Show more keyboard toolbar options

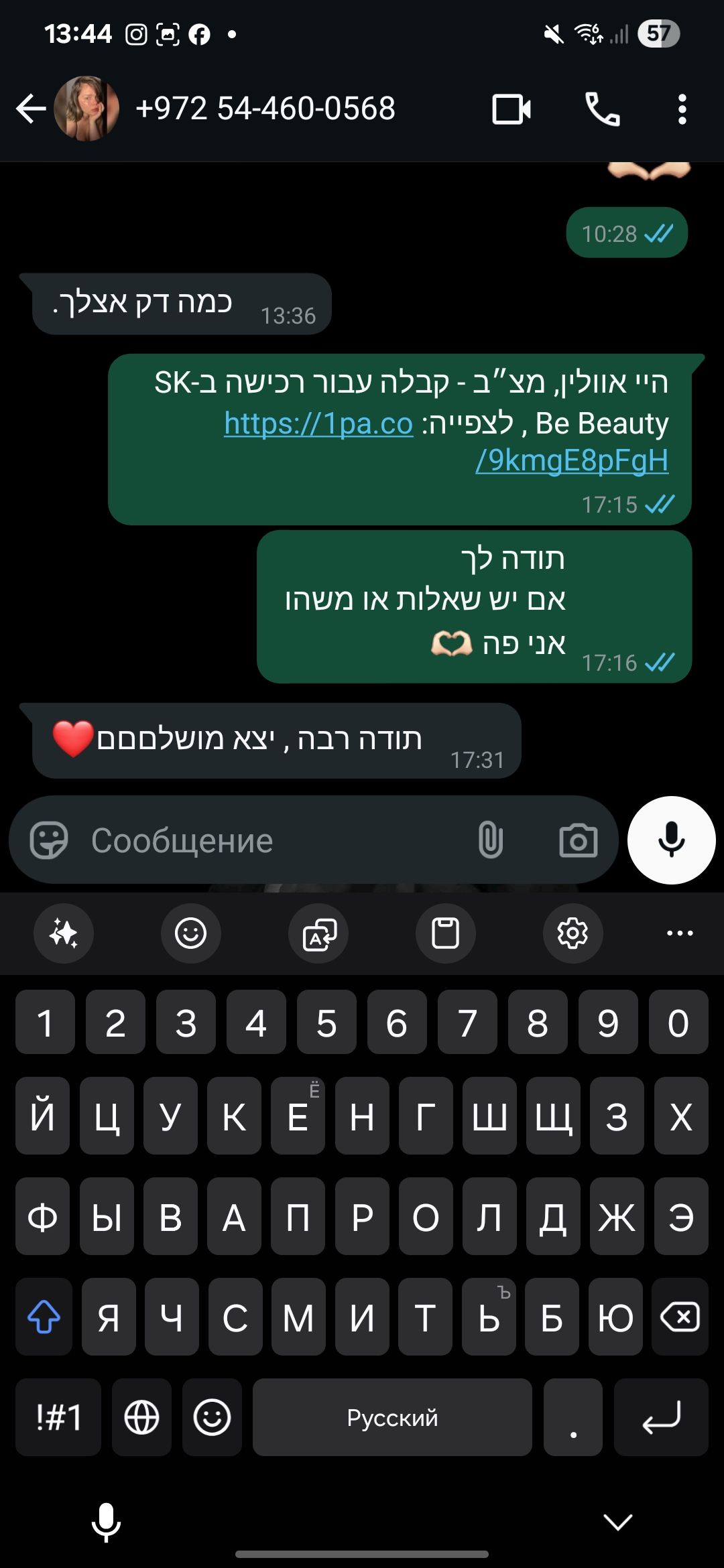click(x=680, y=933)
